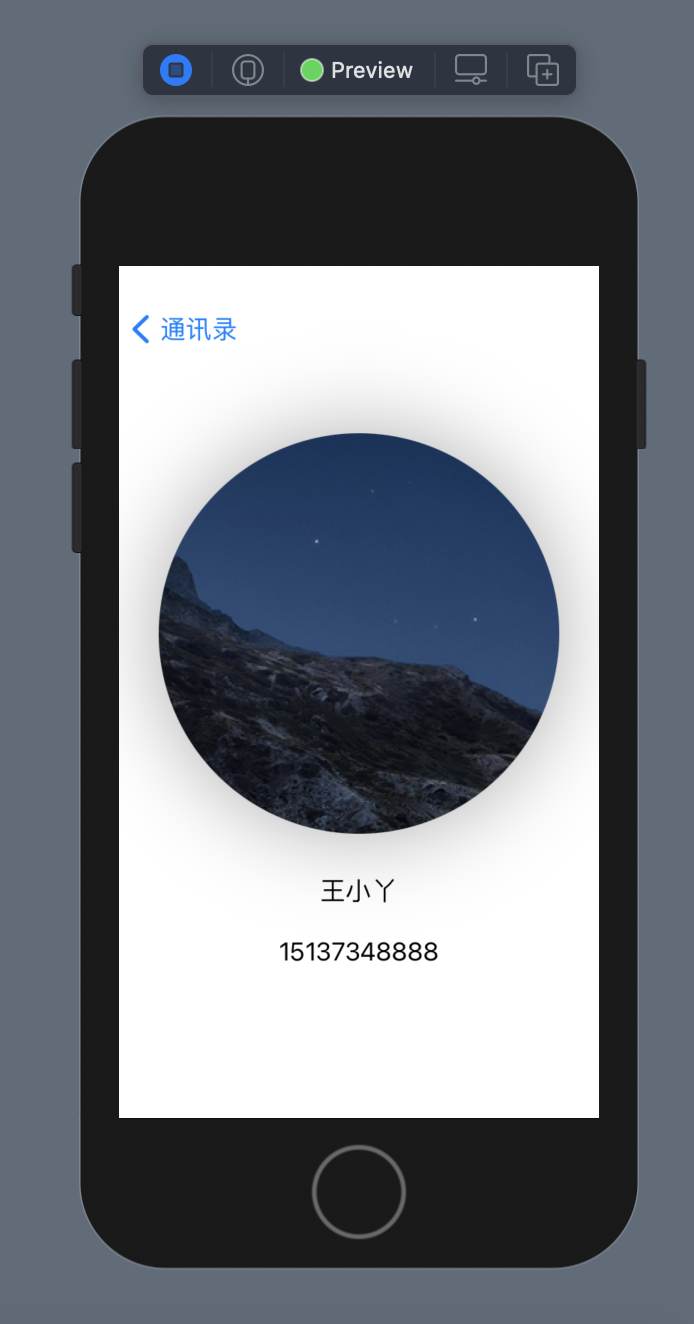Open the Preview status control

pos(357,70)
